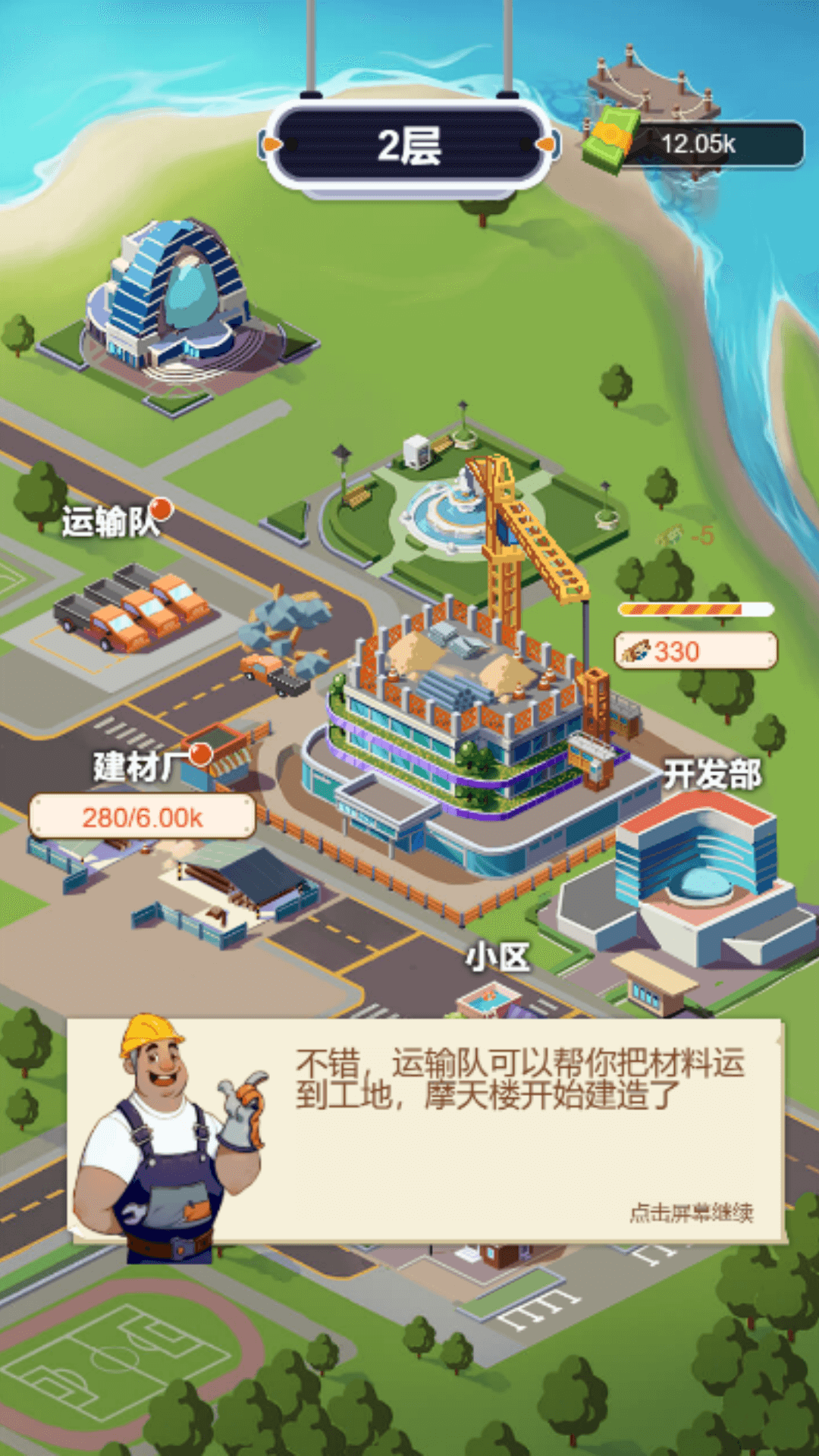The height and width of the screenshot is (1456, 819).
Task: Select an orange dump truck in the transport lot
Action: (152, 614)
